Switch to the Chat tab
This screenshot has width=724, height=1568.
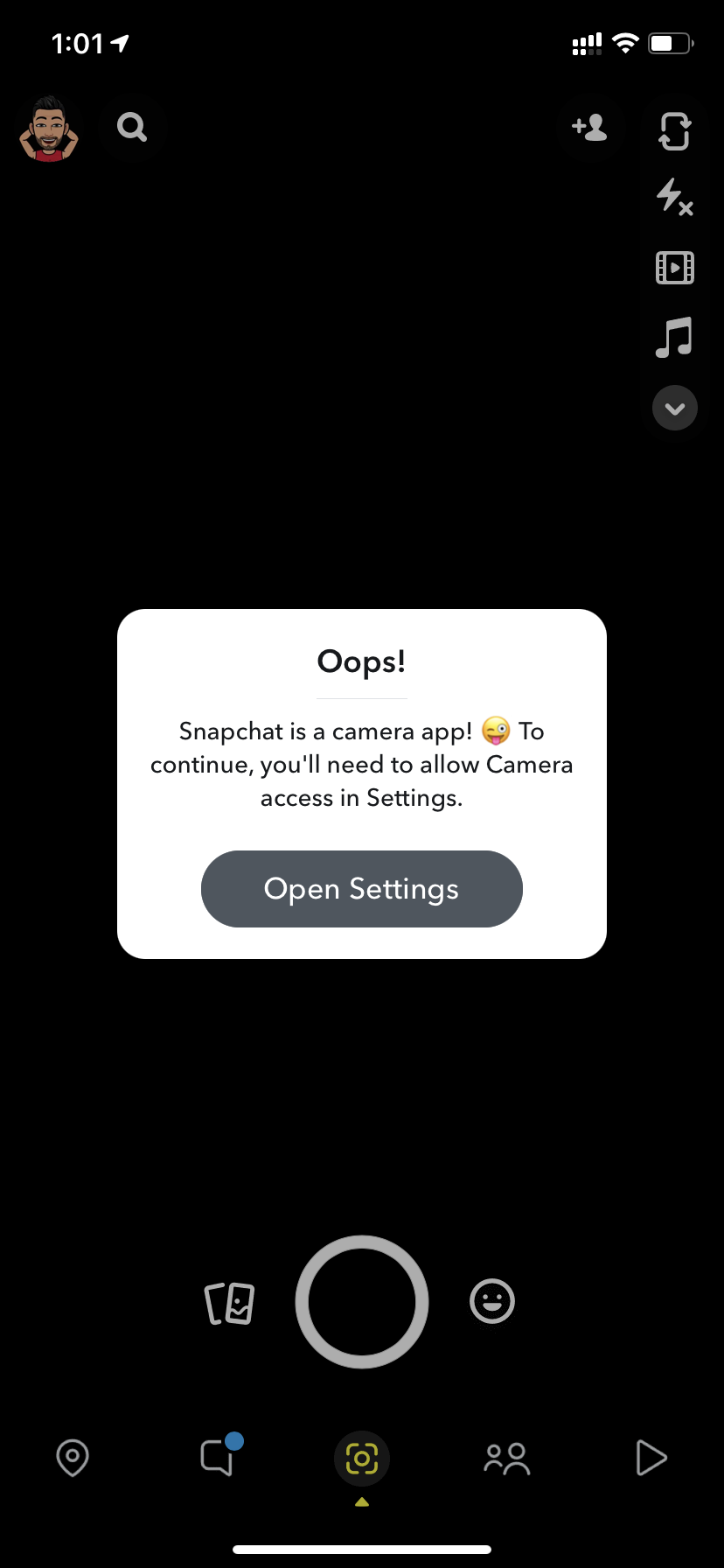click(219, 1456)
